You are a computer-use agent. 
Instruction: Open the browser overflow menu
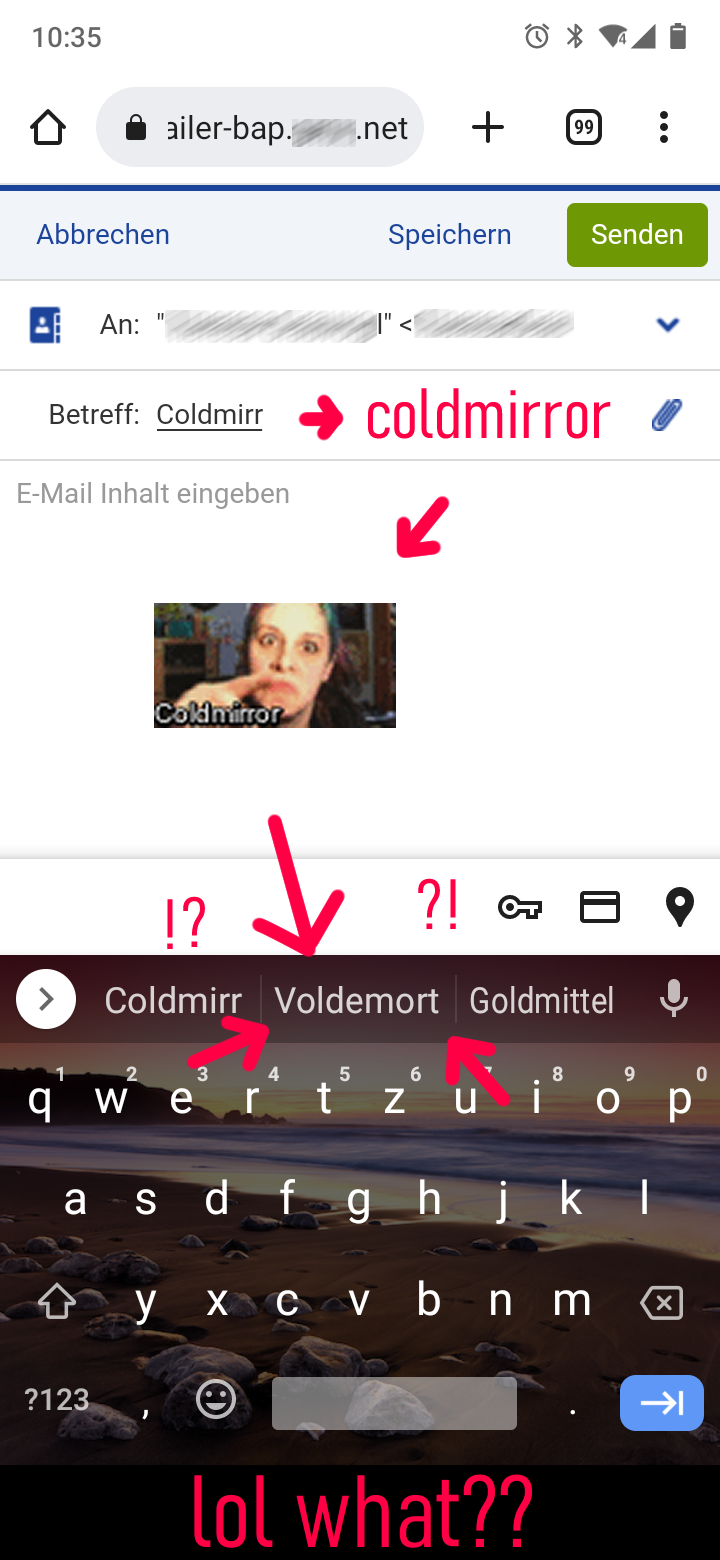[663, 128]
